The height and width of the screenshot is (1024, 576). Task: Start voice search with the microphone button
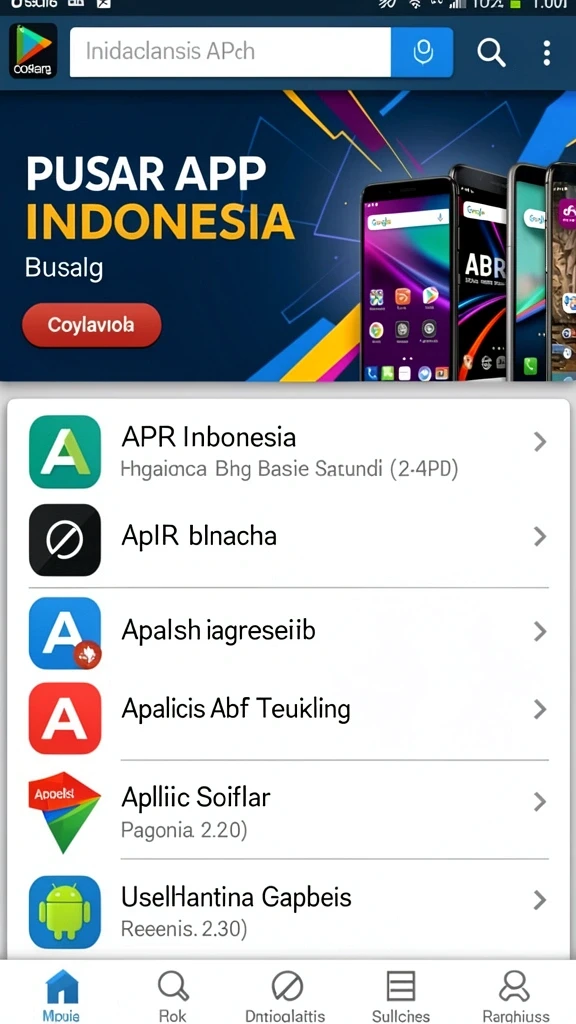click(x=422, y=52)
